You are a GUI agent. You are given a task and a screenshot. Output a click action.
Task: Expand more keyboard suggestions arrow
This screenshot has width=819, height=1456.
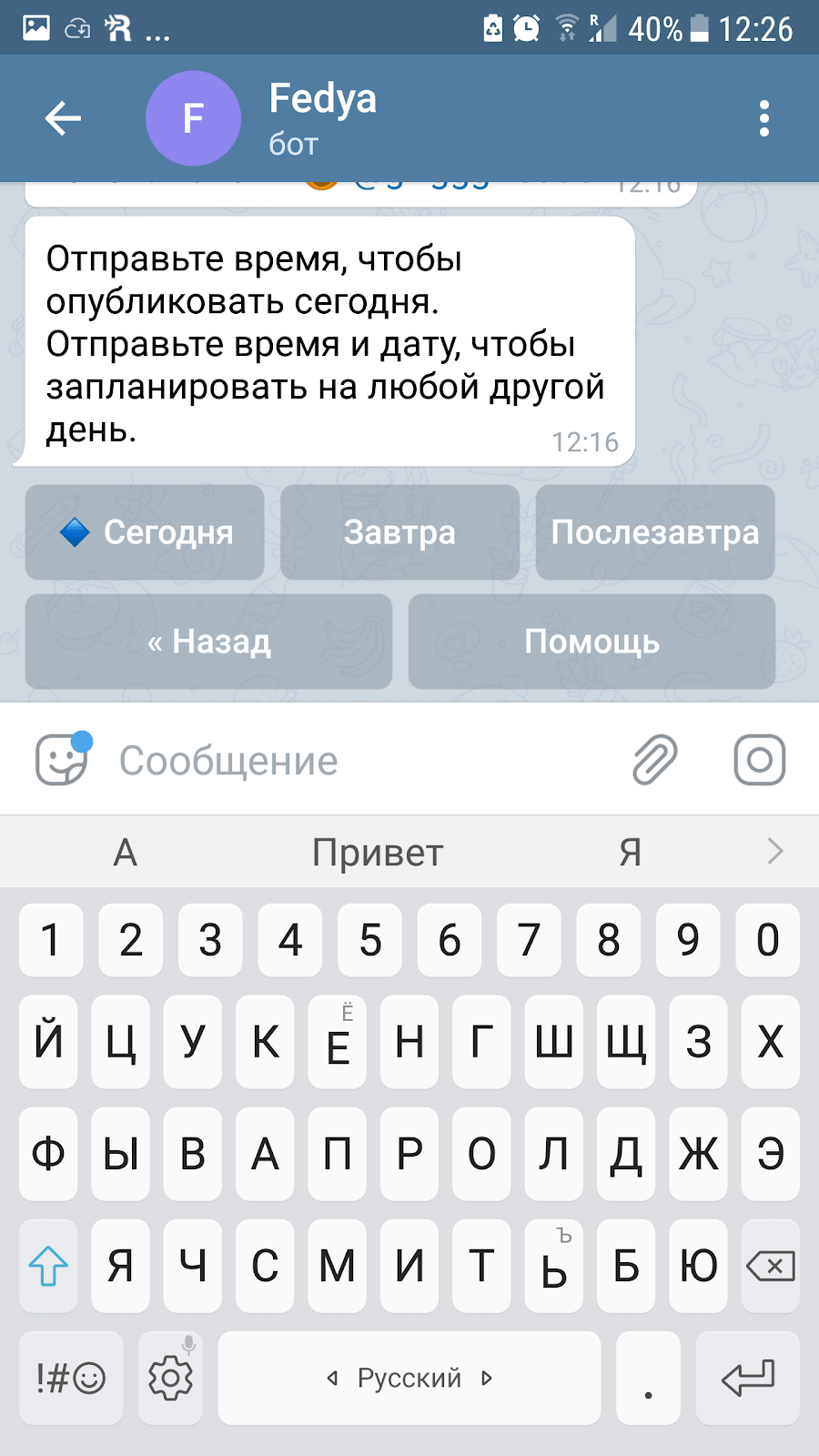(x=775, y=852)
